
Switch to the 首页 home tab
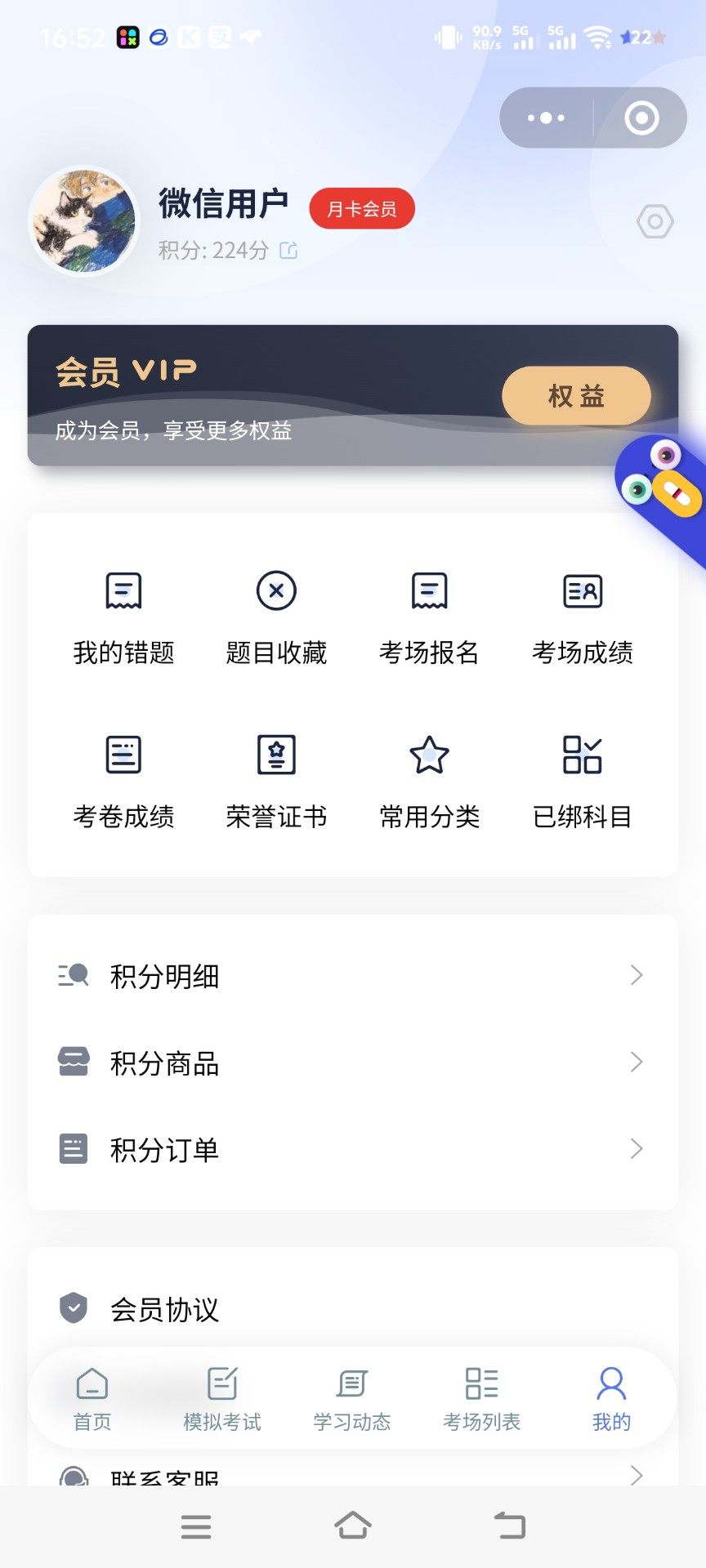(x=92, y=1399)
